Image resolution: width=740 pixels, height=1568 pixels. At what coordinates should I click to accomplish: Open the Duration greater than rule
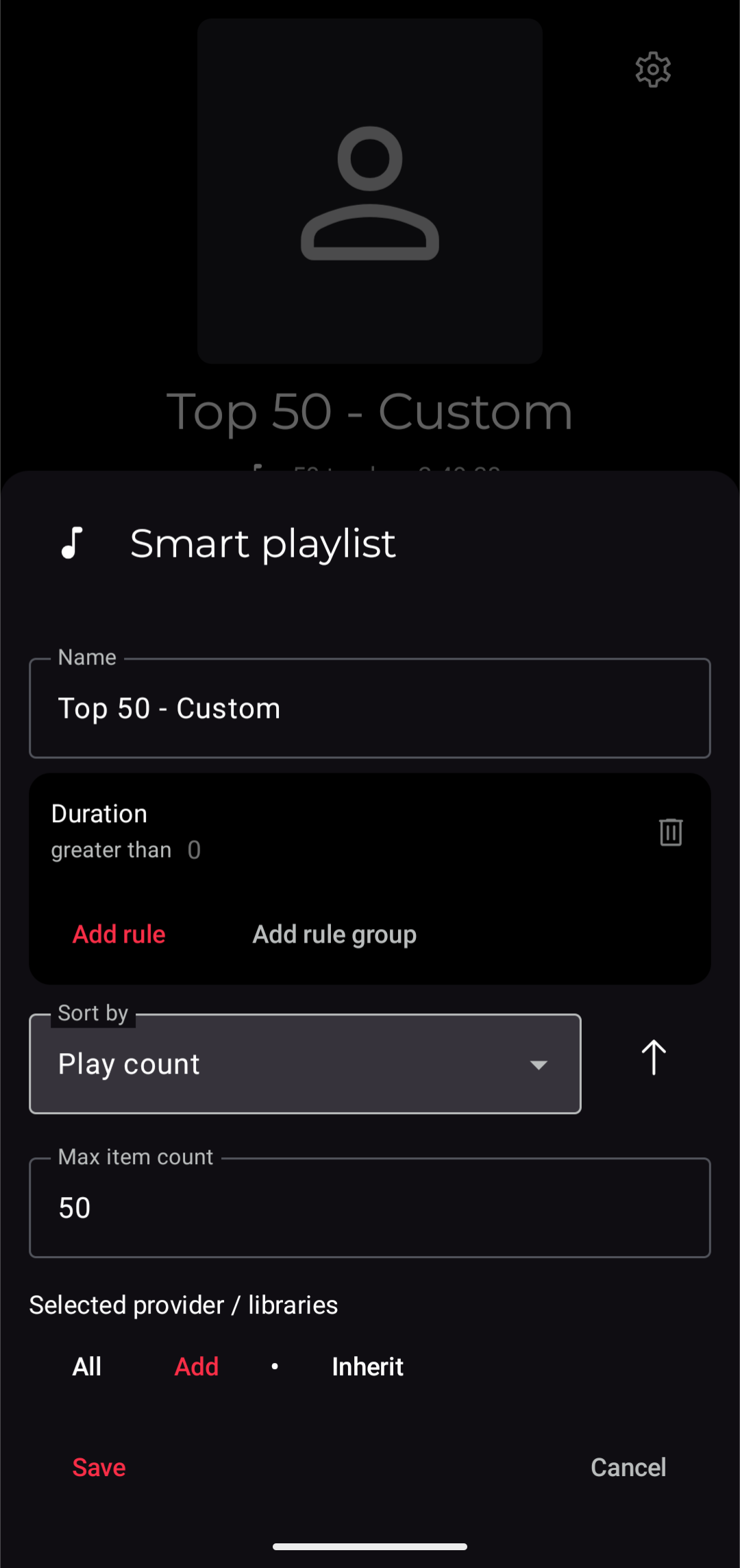coord(274,831)
